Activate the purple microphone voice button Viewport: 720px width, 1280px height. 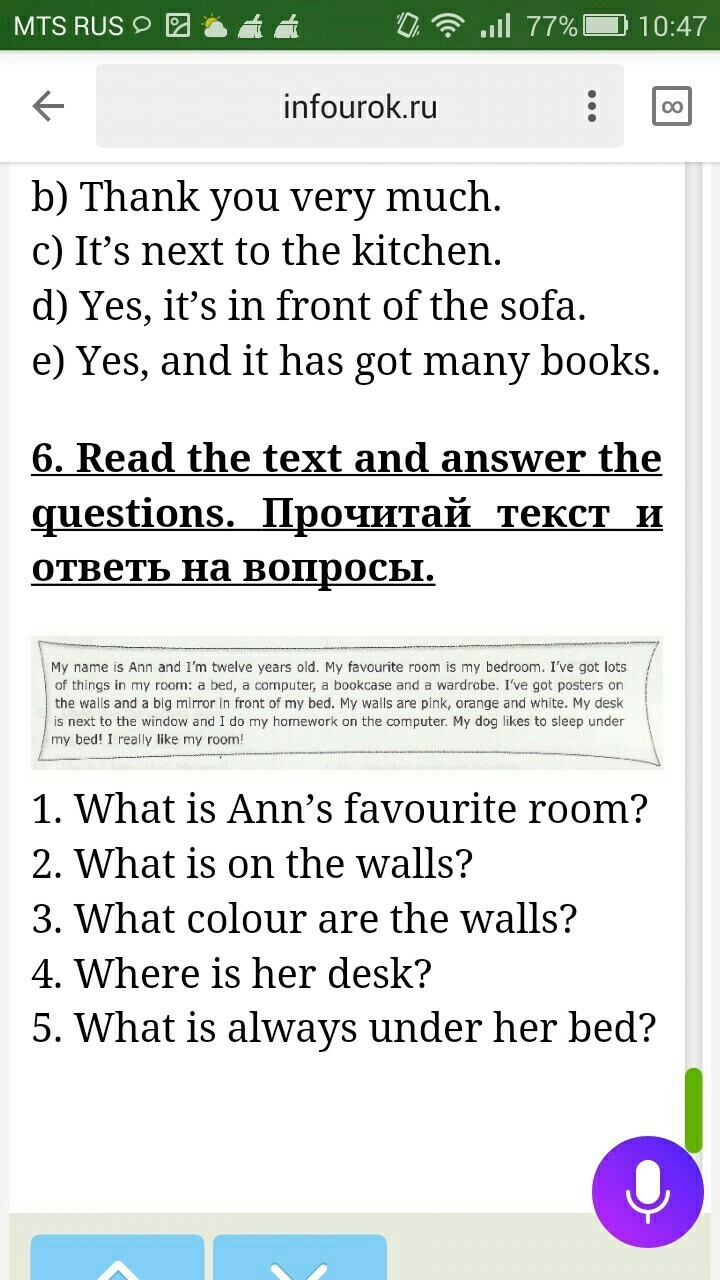coord(647,1191)
